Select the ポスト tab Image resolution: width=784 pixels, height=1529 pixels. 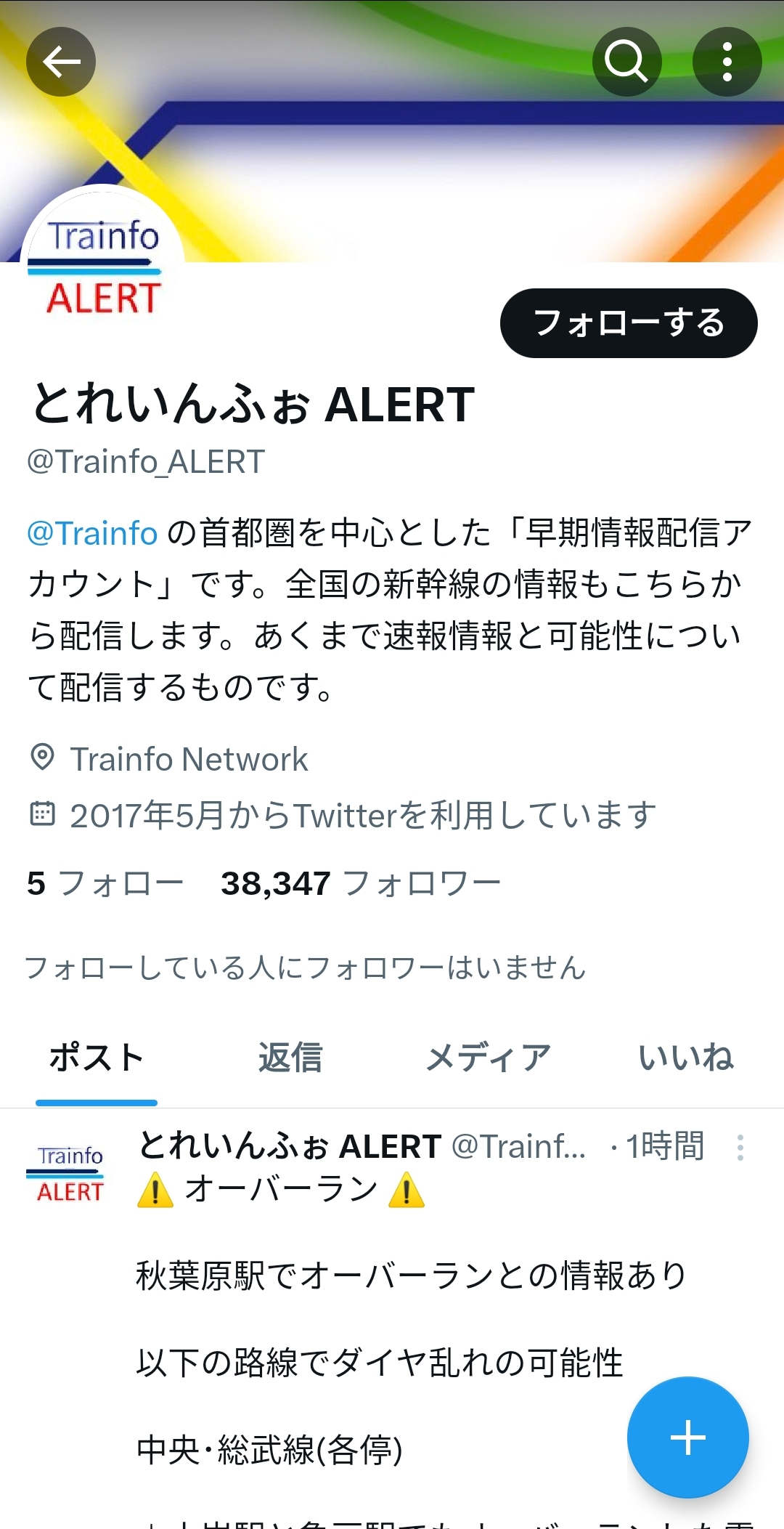[x=97, y=1058]
